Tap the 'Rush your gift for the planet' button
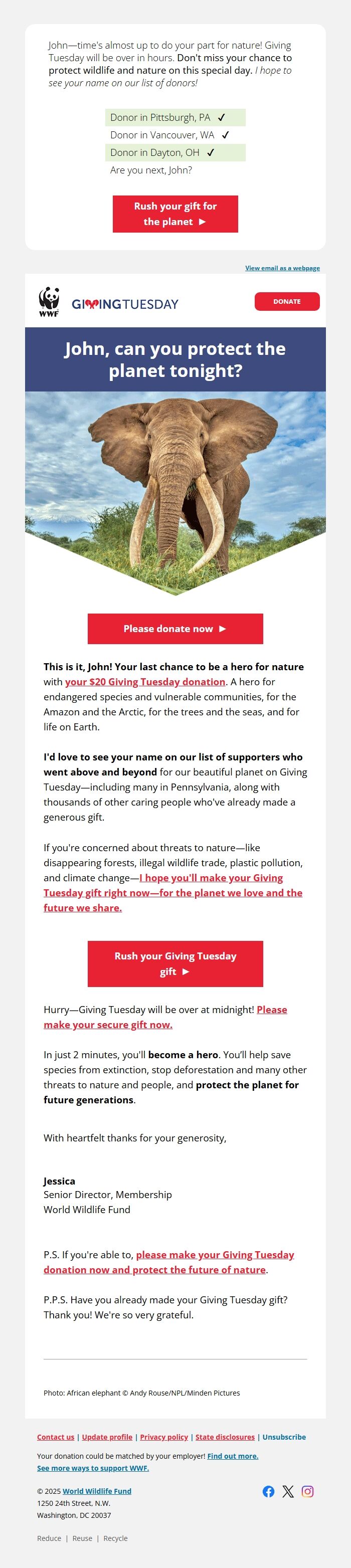Viewport: 351px width, 1568px height. tap(175, 214)
